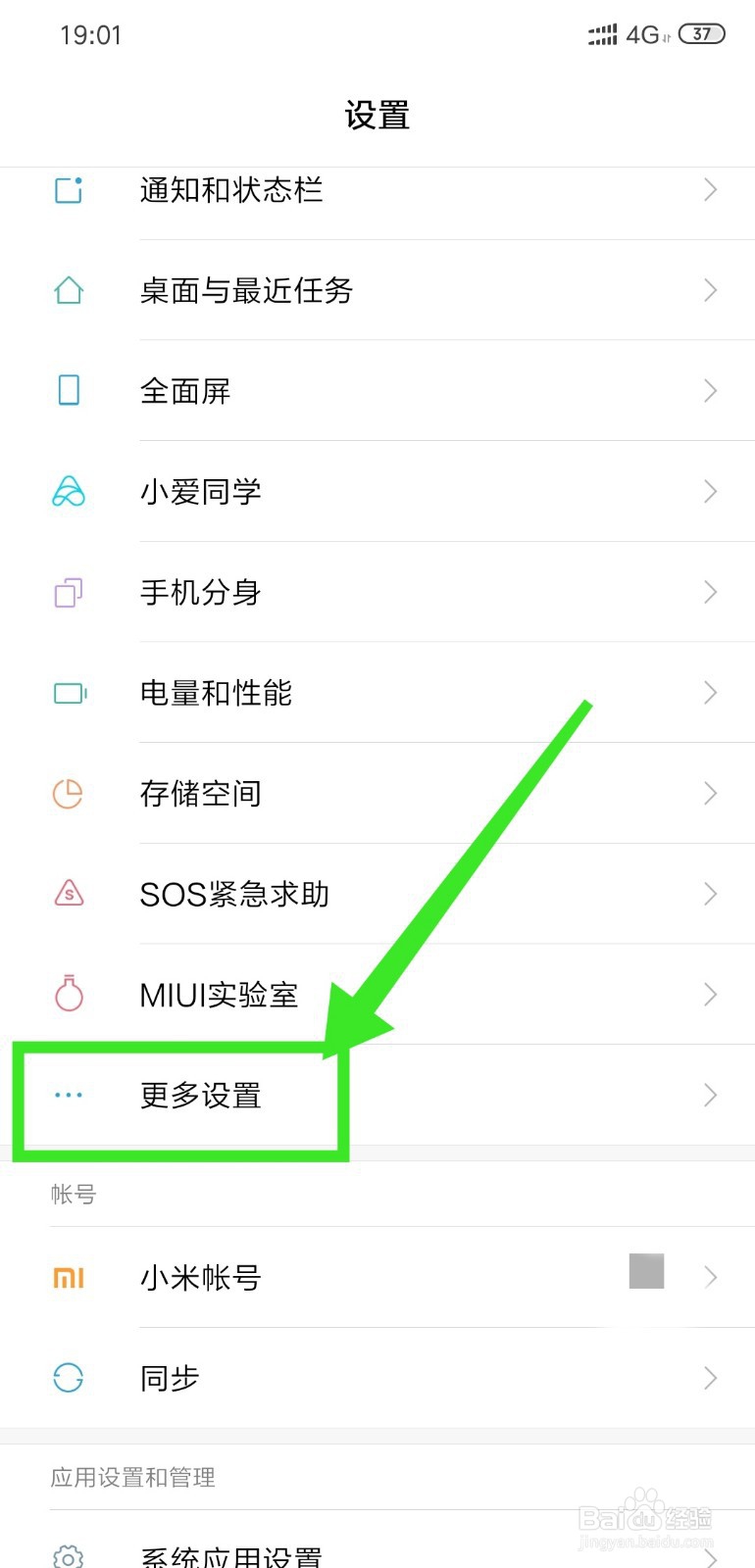The image size is (755, 1568).
Task: Click the battery icon for 电量和性能
Action: pos(67,693)
